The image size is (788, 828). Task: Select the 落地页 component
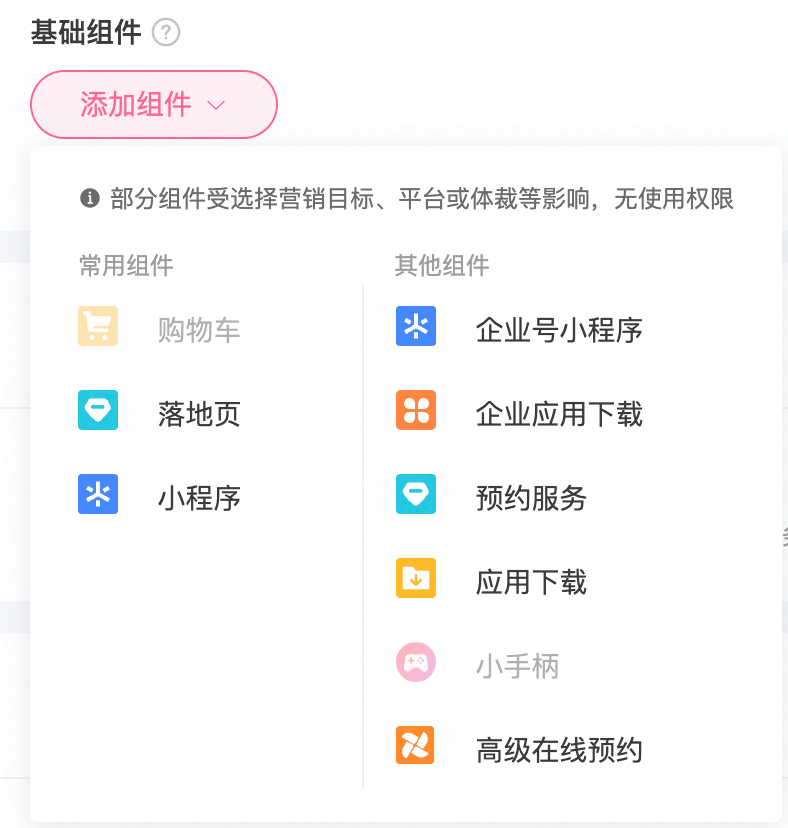(198, 413)
